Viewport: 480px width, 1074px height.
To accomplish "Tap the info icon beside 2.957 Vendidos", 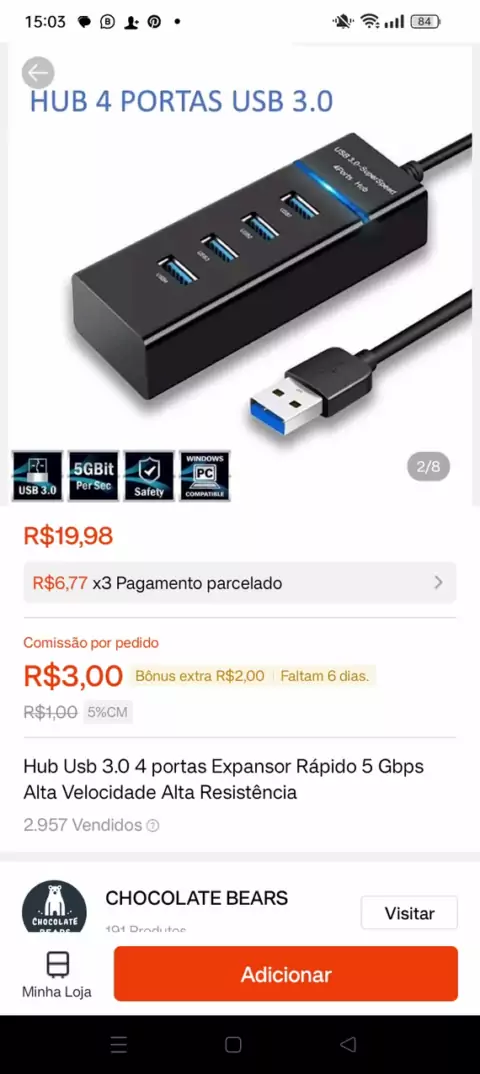I will pos(153,825).
